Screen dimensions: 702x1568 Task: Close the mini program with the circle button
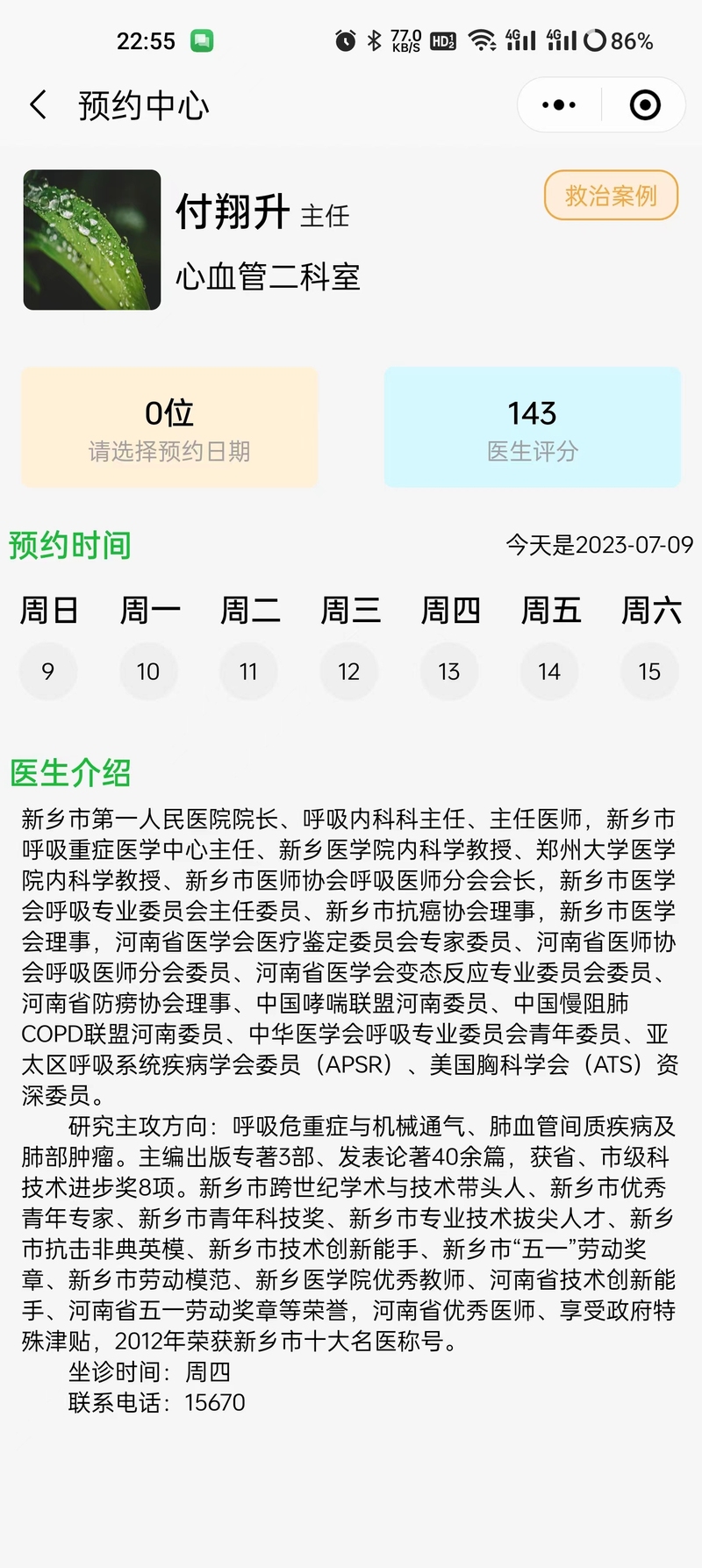point(645,105)
